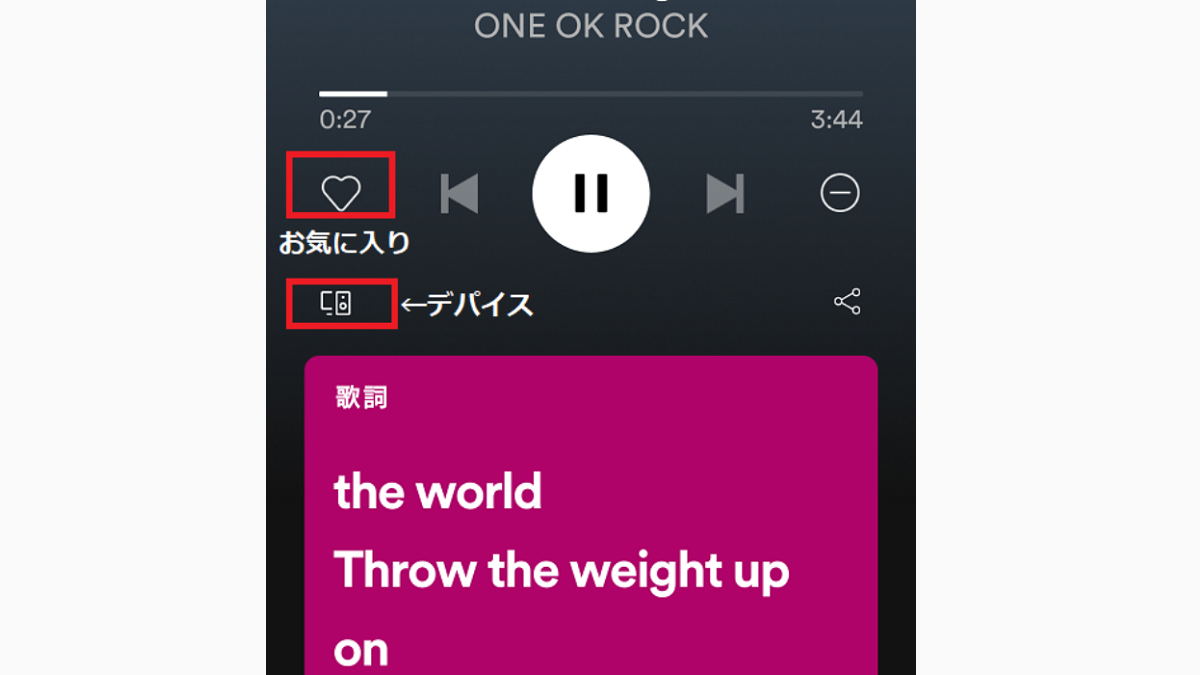
Task: Skip back to the previous track
Action: (x=460, y=193)
